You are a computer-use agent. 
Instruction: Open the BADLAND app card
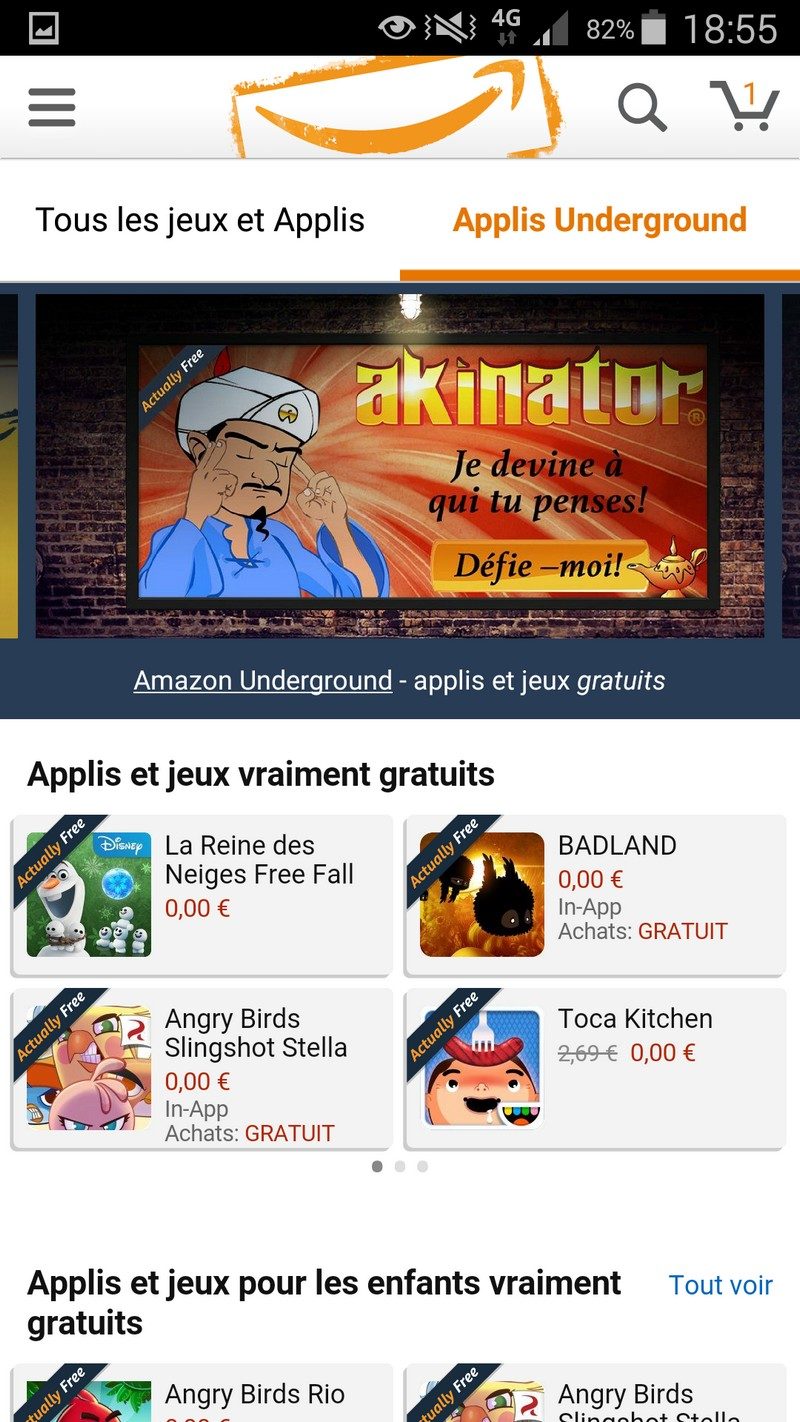(x=594, y=894)
